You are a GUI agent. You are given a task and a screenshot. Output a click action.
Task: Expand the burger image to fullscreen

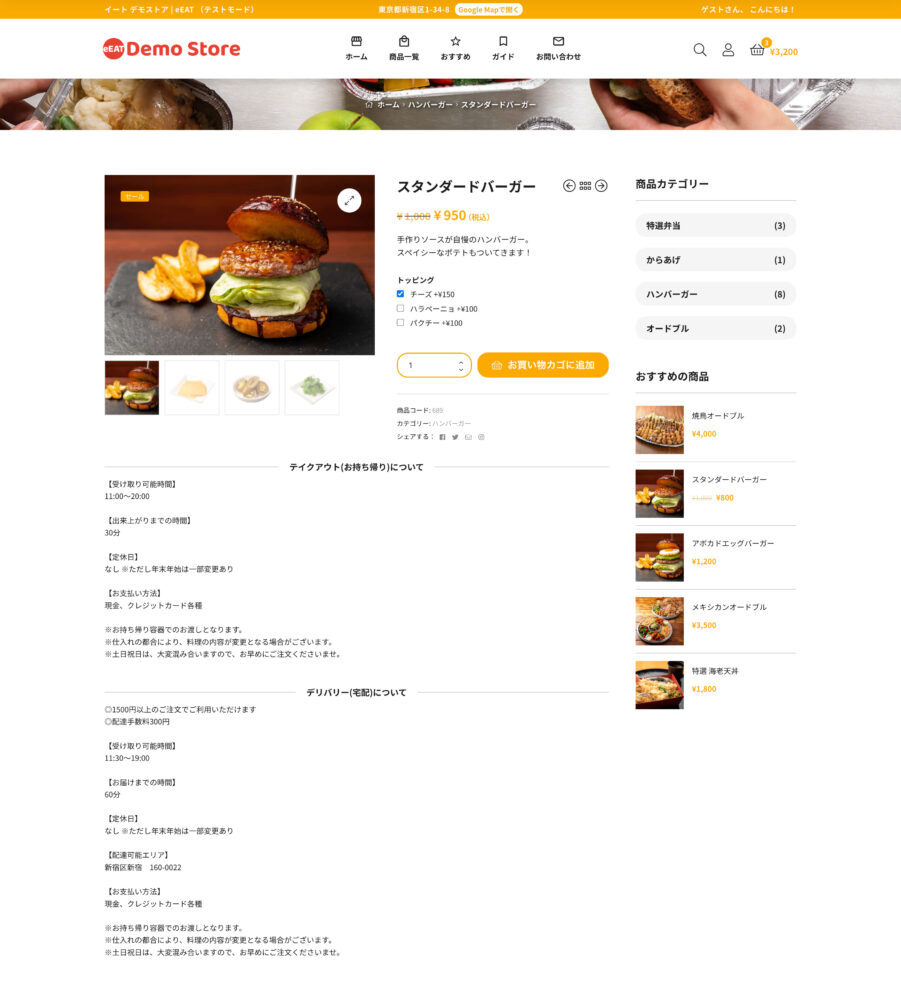[x=349, y=200]
